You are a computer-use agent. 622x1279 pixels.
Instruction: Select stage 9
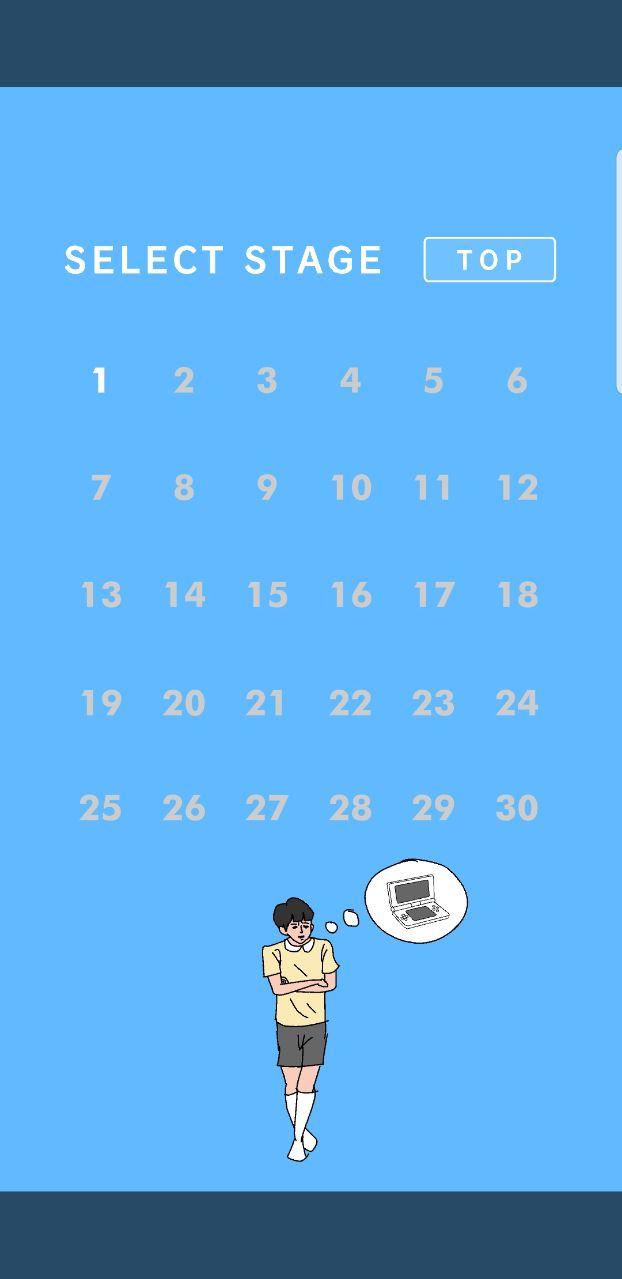coord(267,488)
